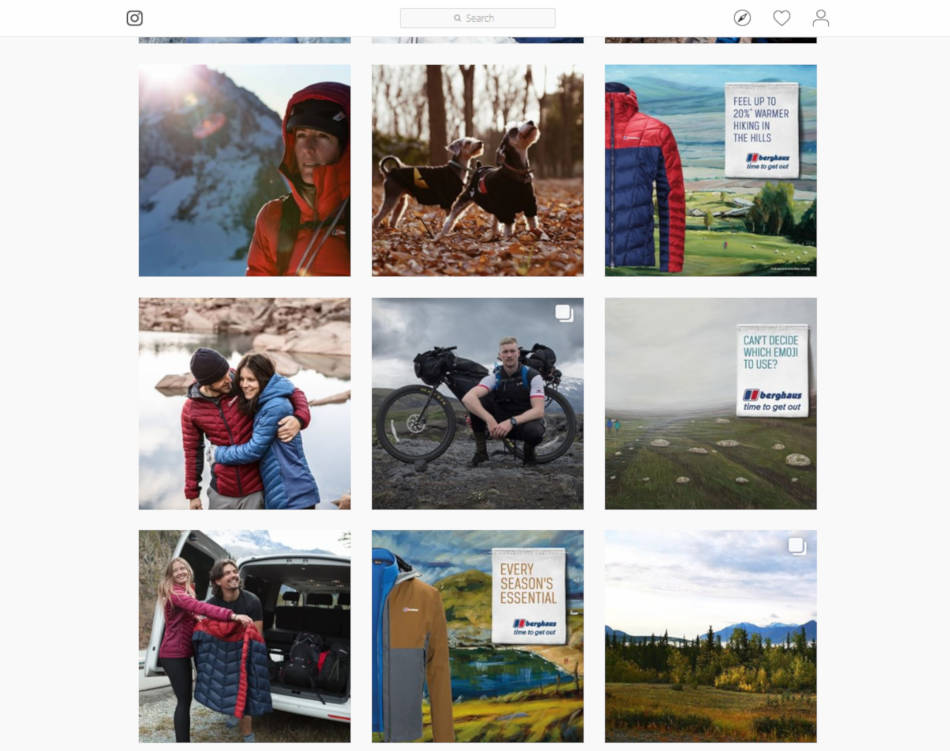Viewport: 950px width, 751px height.
Task: Open the Instagram home logo
Action: point(135,18)
